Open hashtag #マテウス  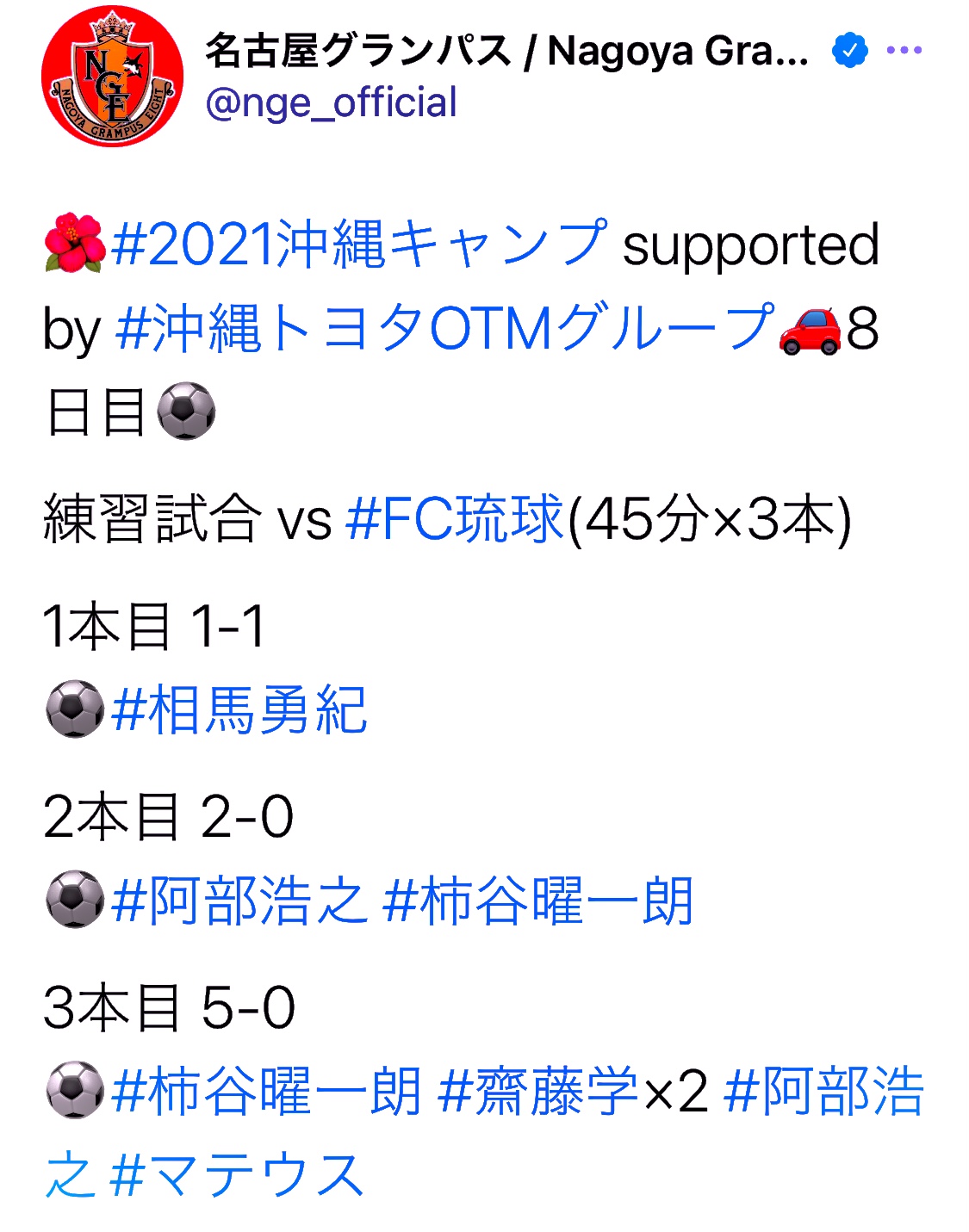coord(238,1175)
